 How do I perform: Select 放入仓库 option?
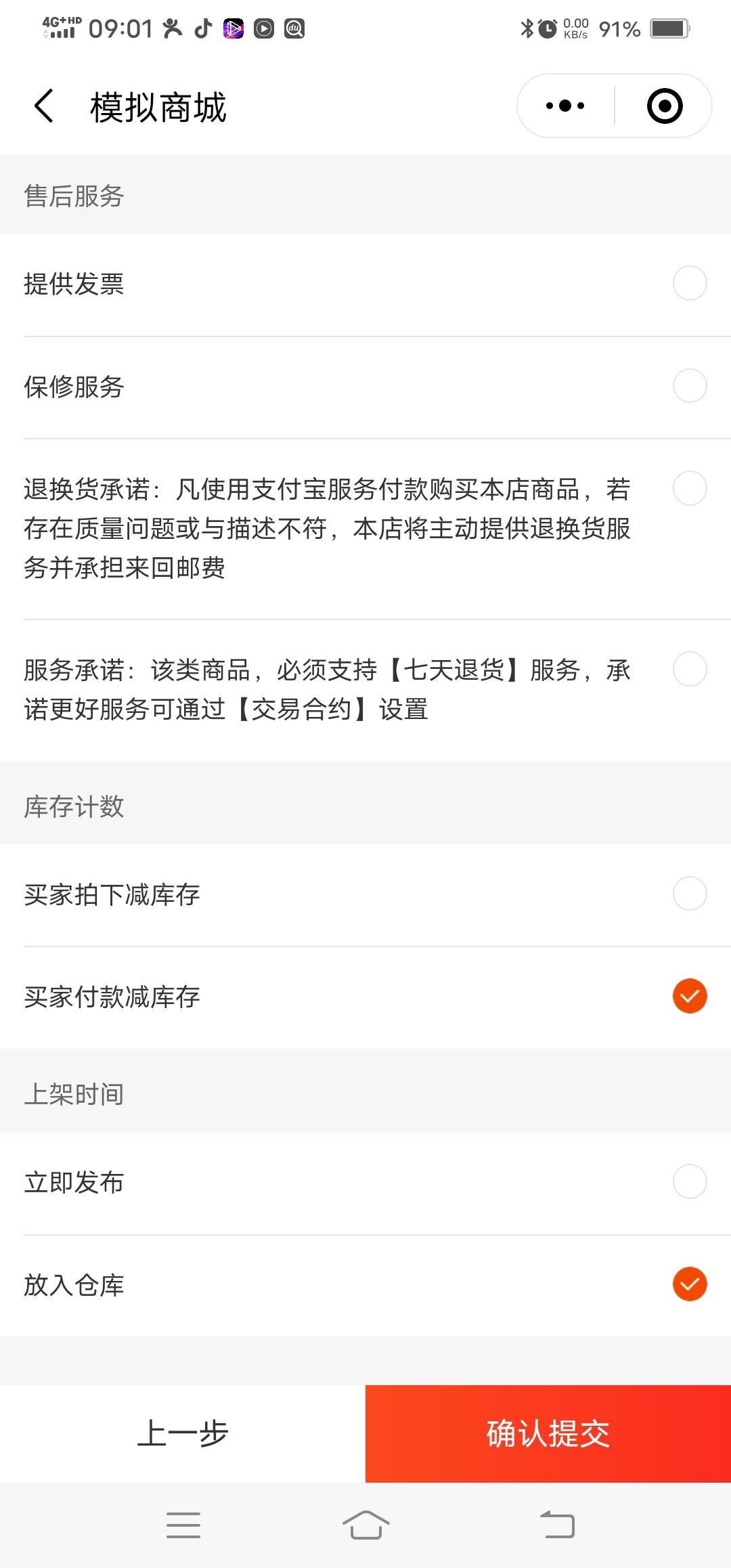tap(689, 1284)
